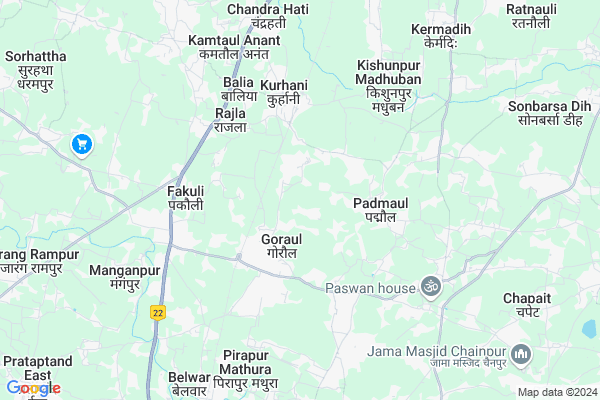
Task: Tap the Goraul town label
Action: tap(280, 246)
